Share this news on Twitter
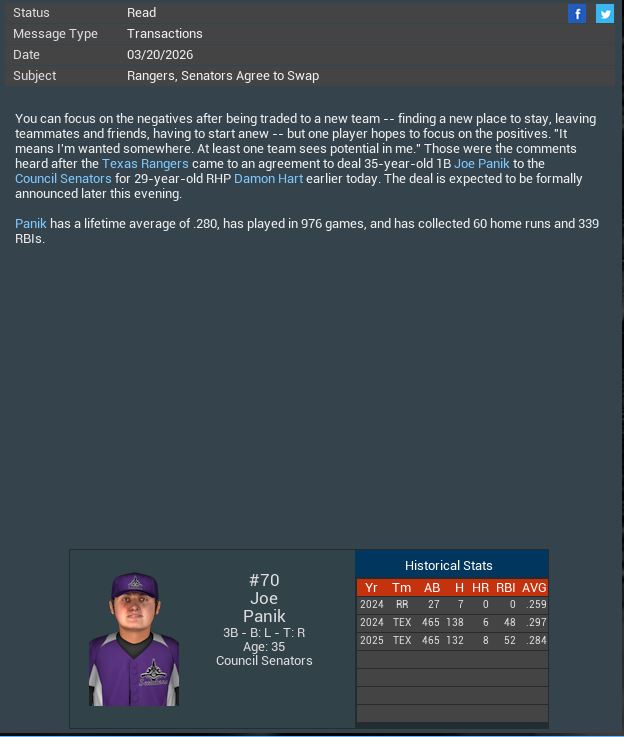The image size is (624, 737). pos(605,13)
